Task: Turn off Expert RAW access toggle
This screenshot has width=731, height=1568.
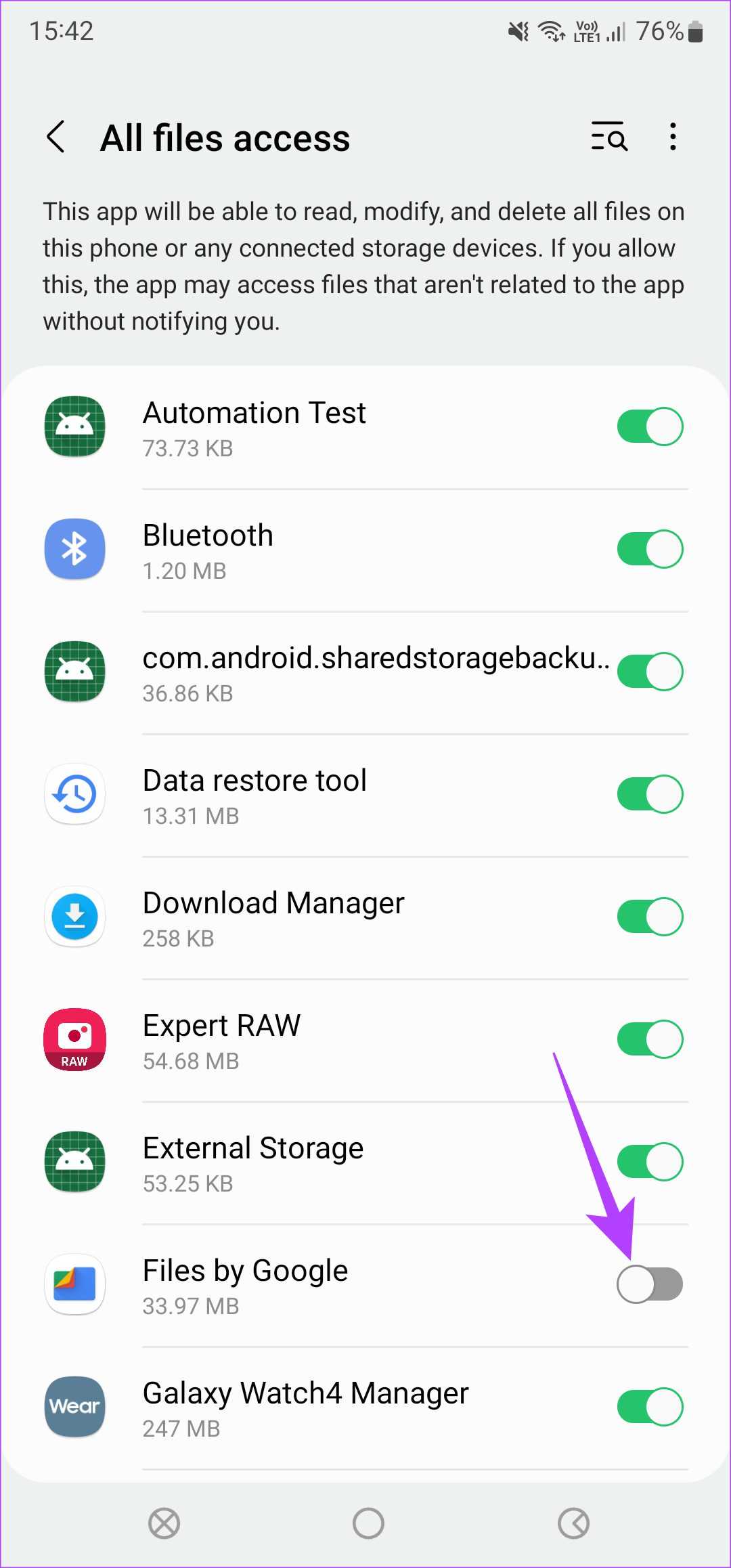Action: (x=650, y=1039)
